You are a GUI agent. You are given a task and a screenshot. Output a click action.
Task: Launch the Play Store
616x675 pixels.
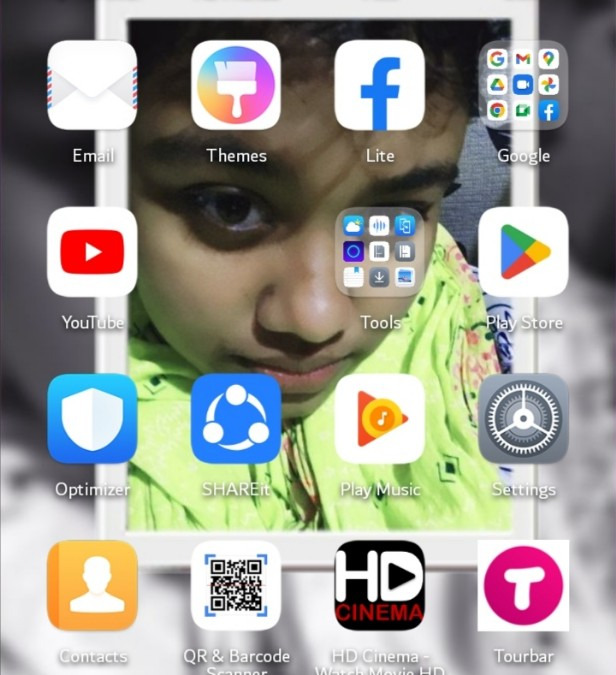[523, 252]
